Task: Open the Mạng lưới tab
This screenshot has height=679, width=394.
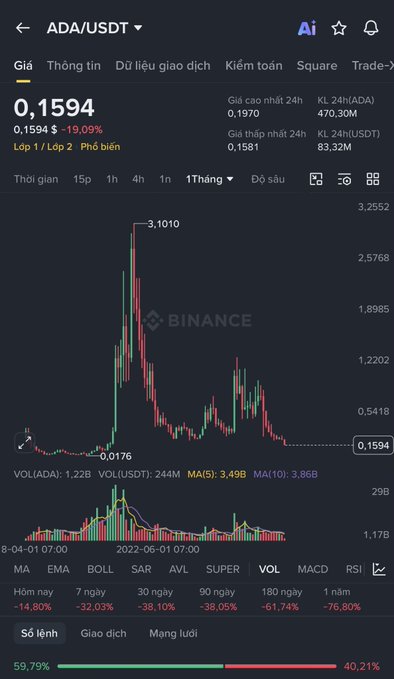Action: click(173, 633)
